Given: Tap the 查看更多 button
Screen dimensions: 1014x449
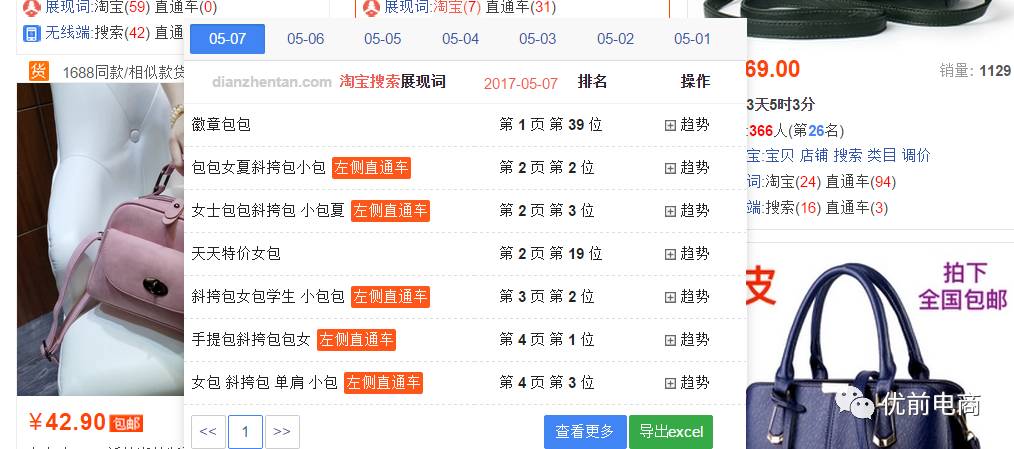Looking at the screenshot, I should (x=585, y=432).
